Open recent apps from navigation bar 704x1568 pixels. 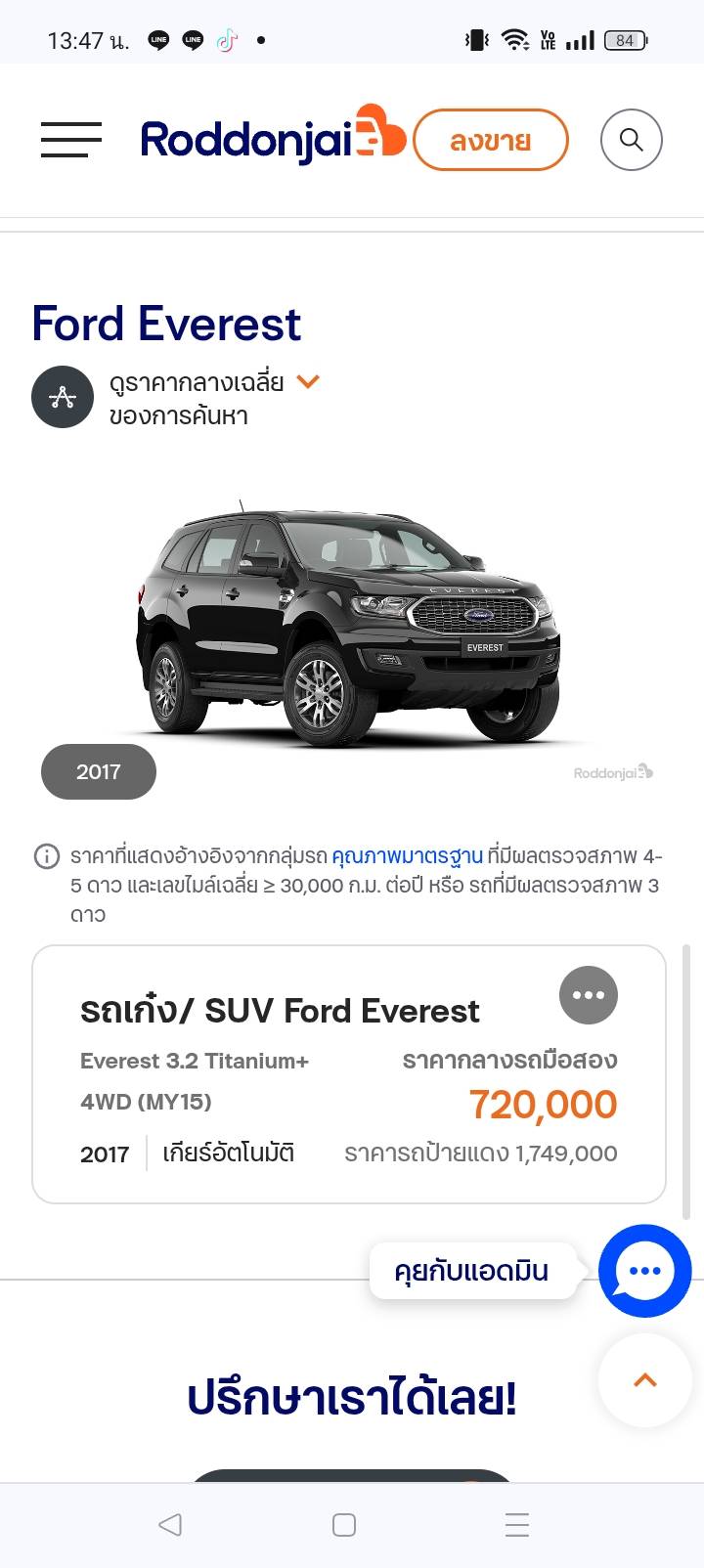517,1524
